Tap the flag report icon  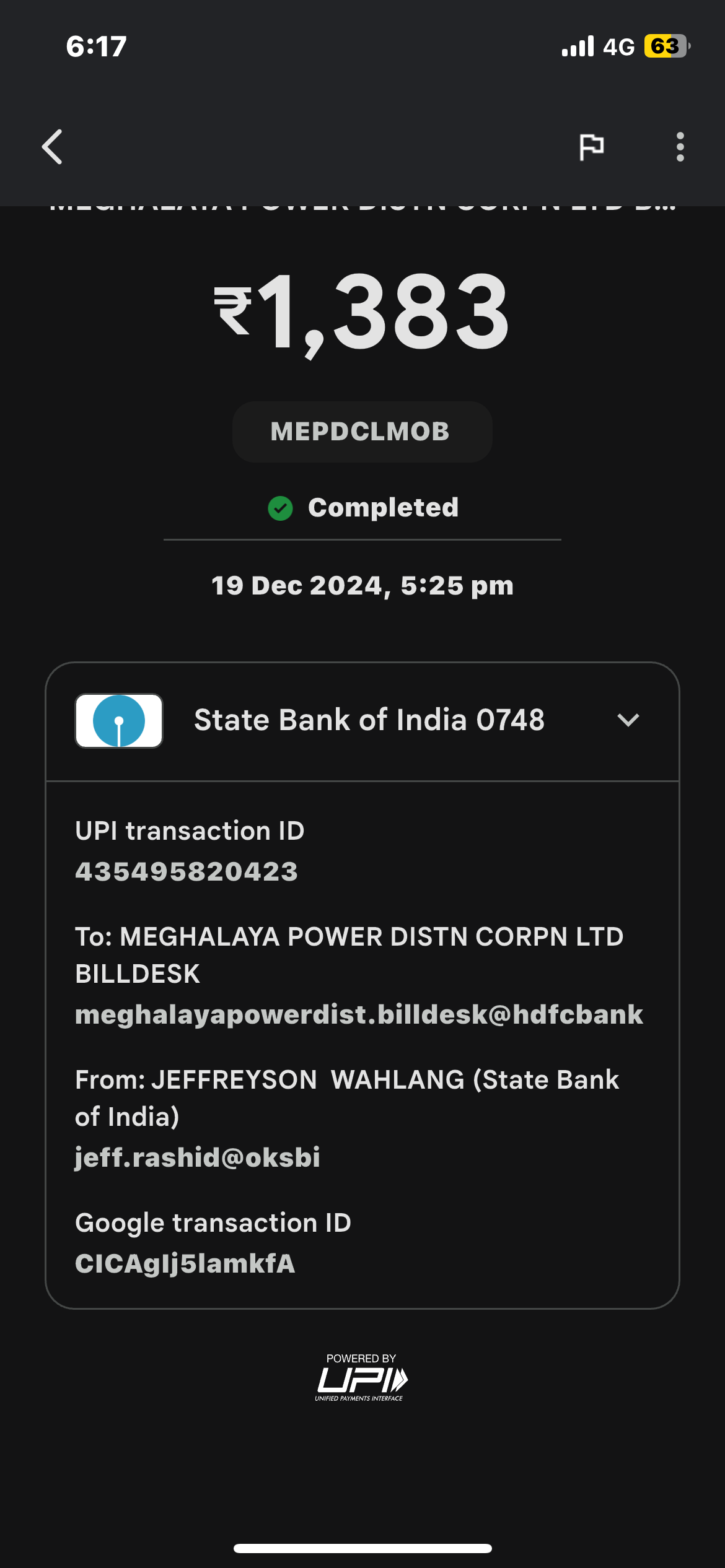591,147
